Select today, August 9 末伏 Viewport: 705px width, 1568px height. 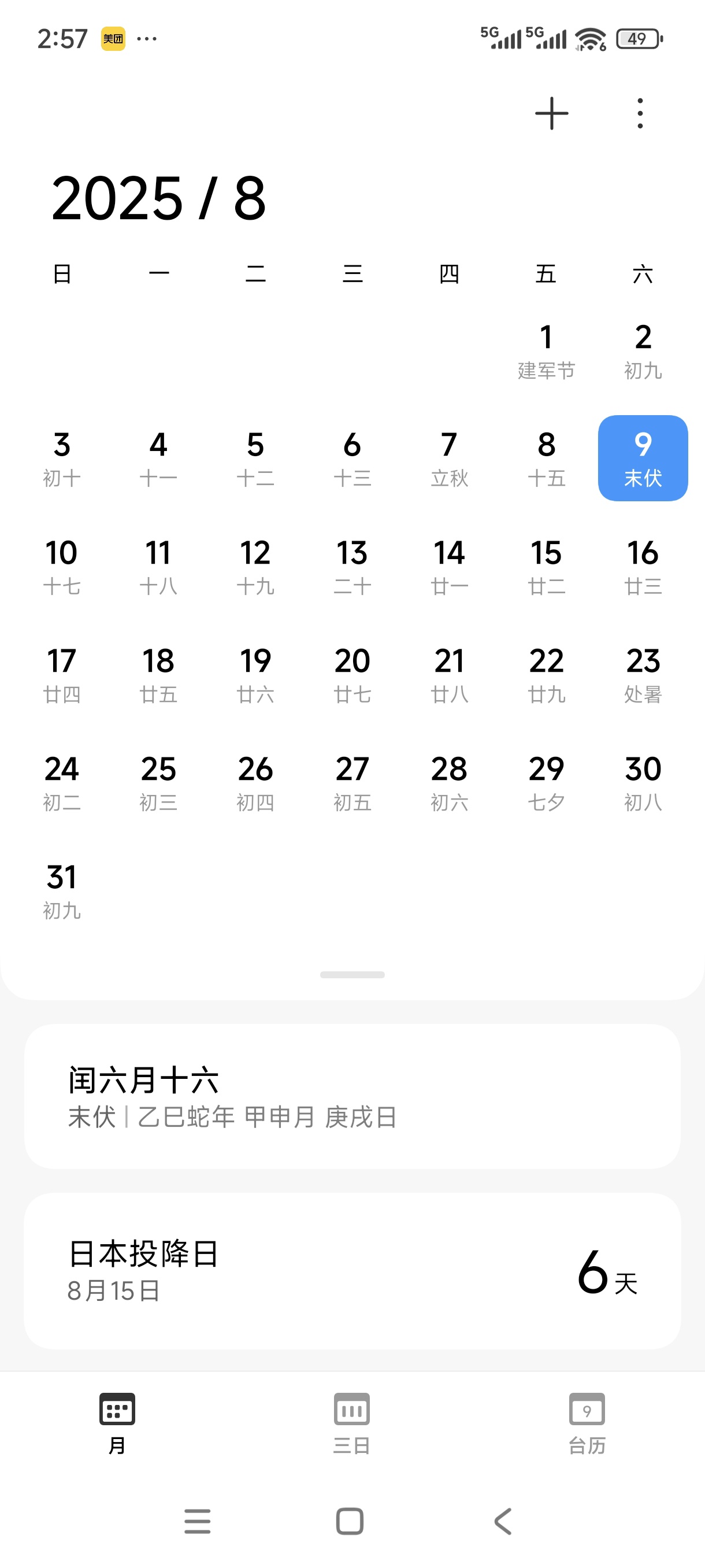(x=643, y=458)
